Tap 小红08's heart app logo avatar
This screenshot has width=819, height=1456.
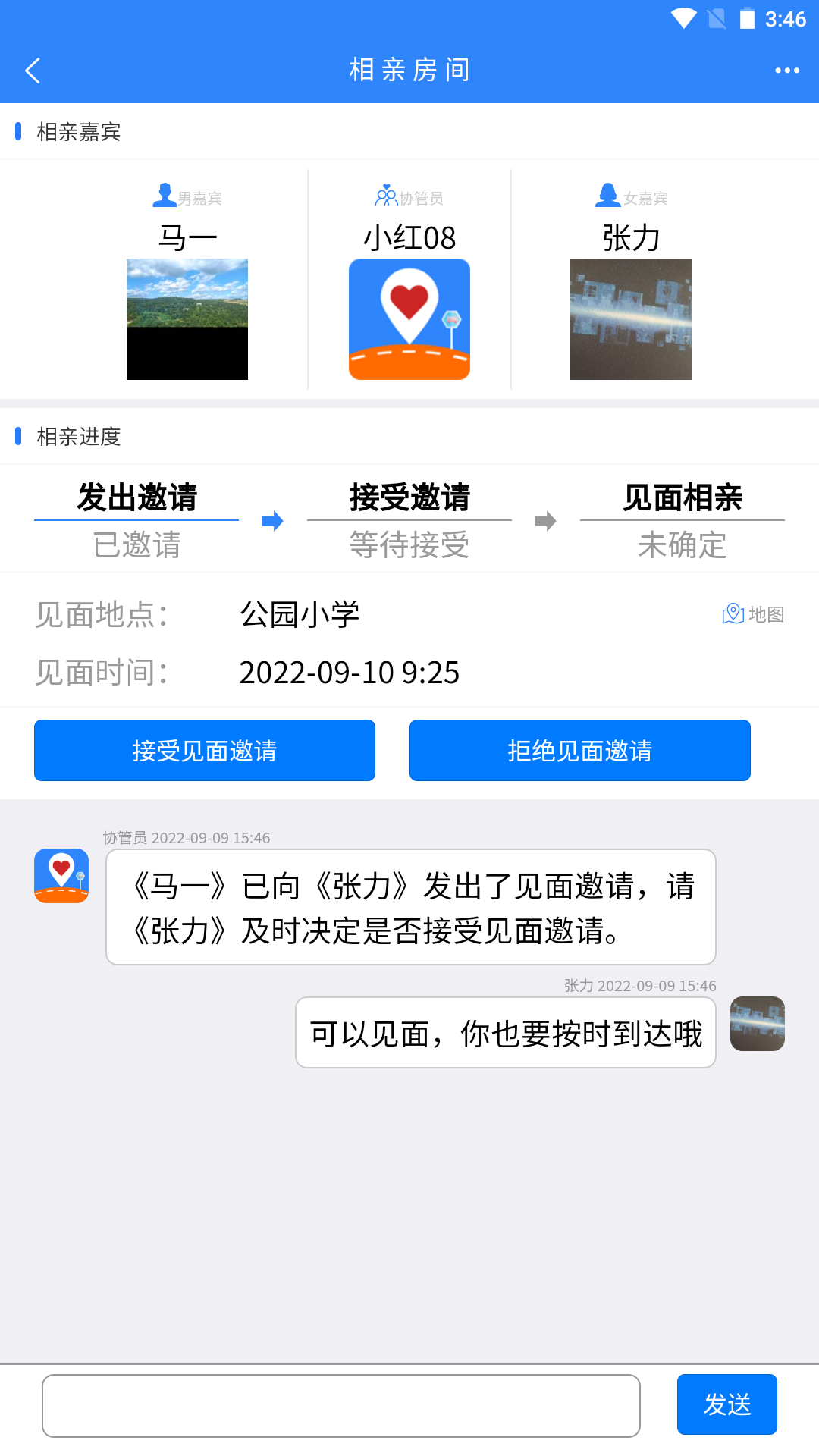click(409, 318)
